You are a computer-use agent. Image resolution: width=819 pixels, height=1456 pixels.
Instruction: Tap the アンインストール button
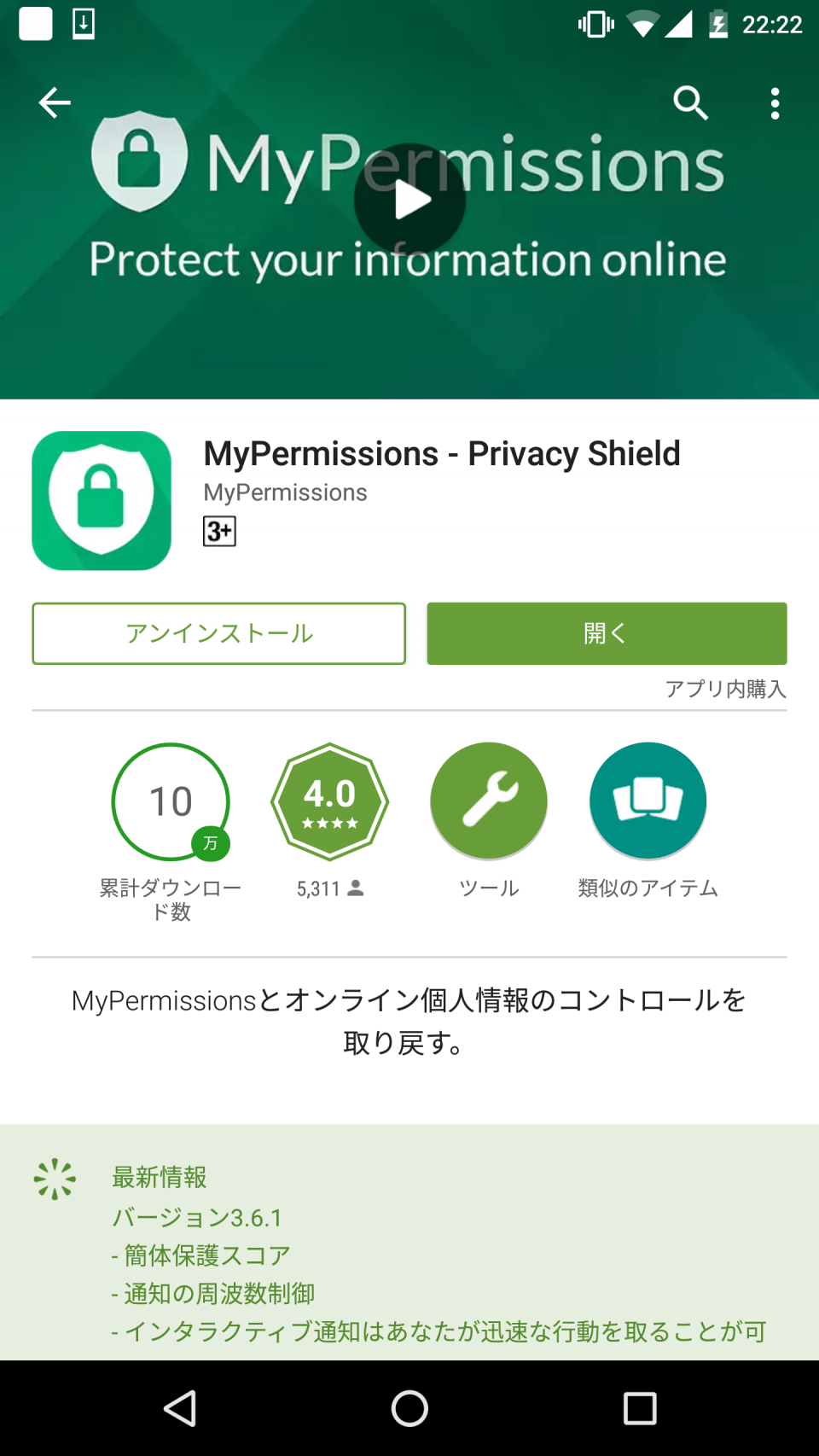click(x=219, y=633)
